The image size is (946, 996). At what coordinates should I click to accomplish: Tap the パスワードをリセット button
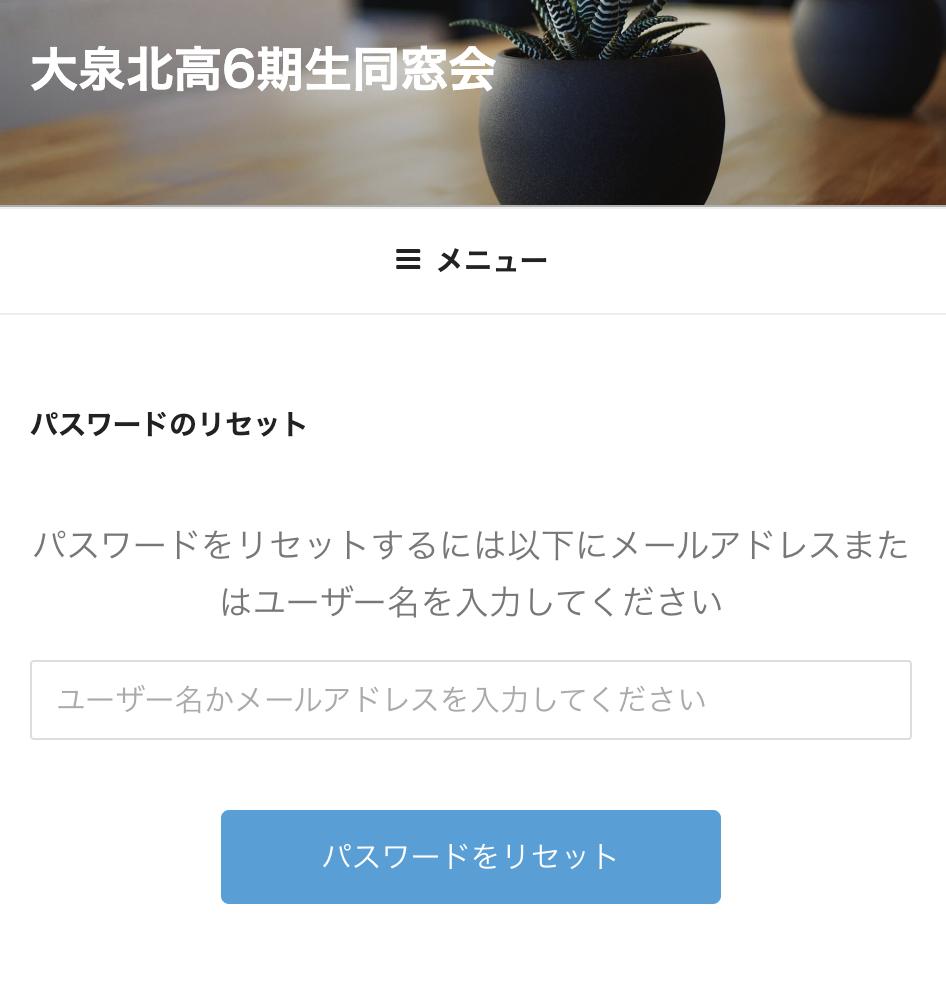coord(471,857)
